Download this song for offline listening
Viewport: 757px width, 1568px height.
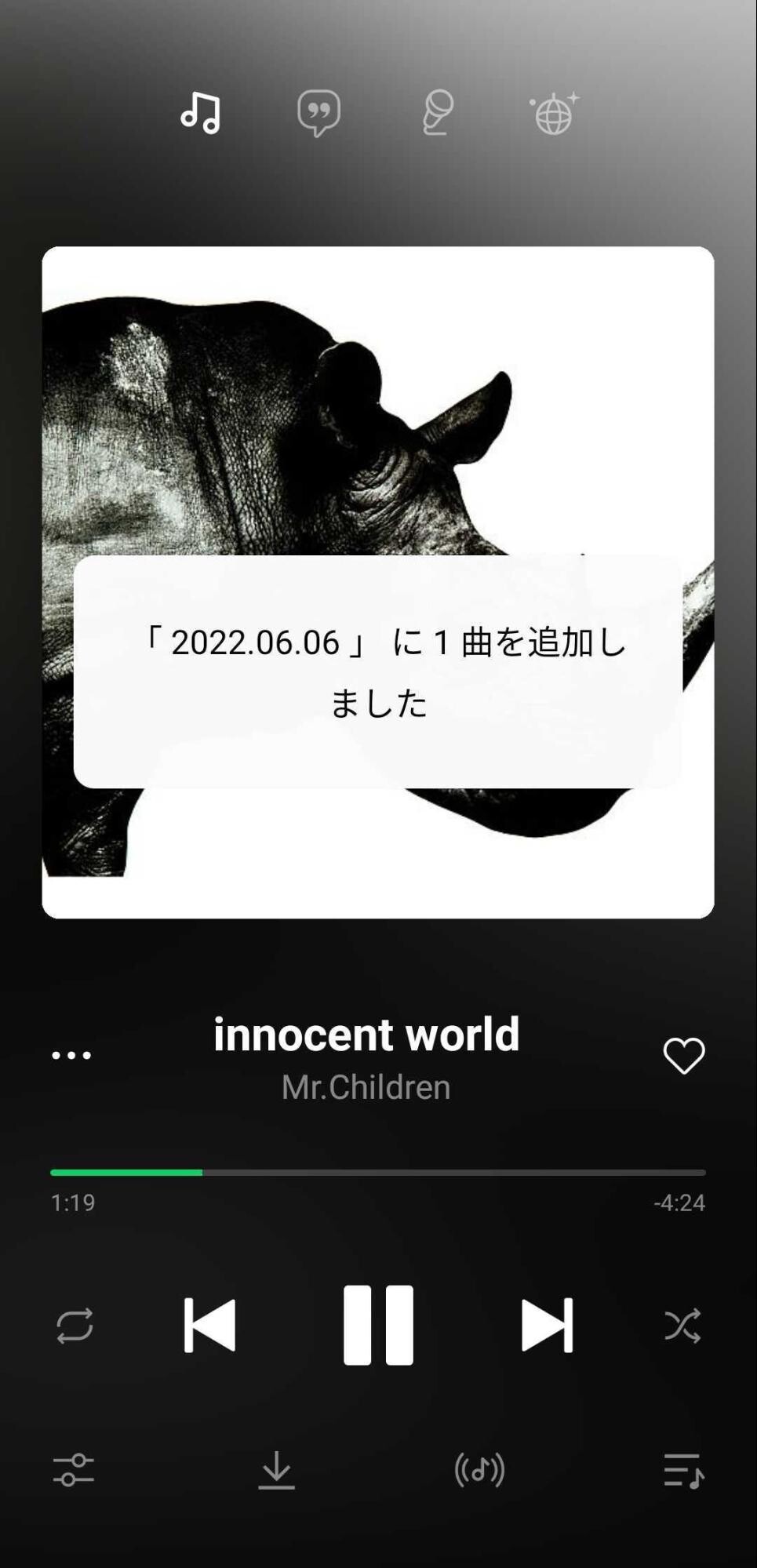click(277, 1470)
